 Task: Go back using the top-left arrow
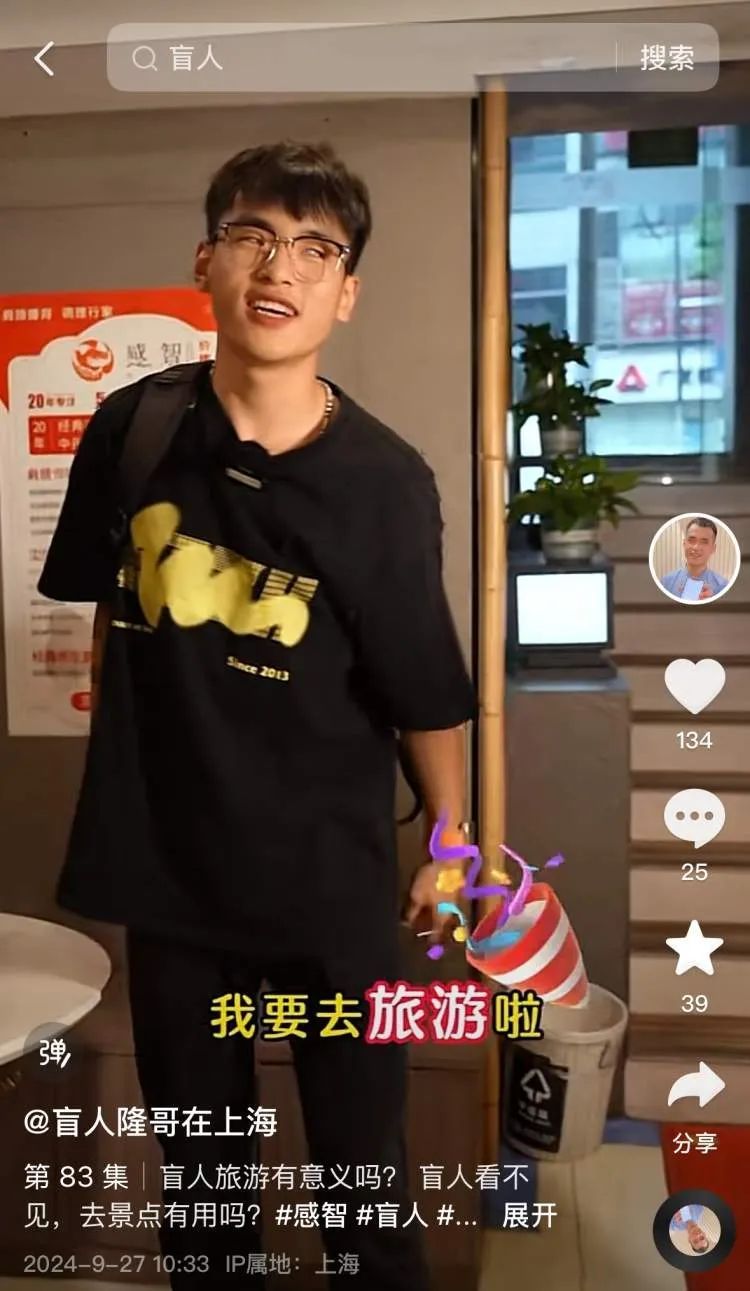coord(43,58)
